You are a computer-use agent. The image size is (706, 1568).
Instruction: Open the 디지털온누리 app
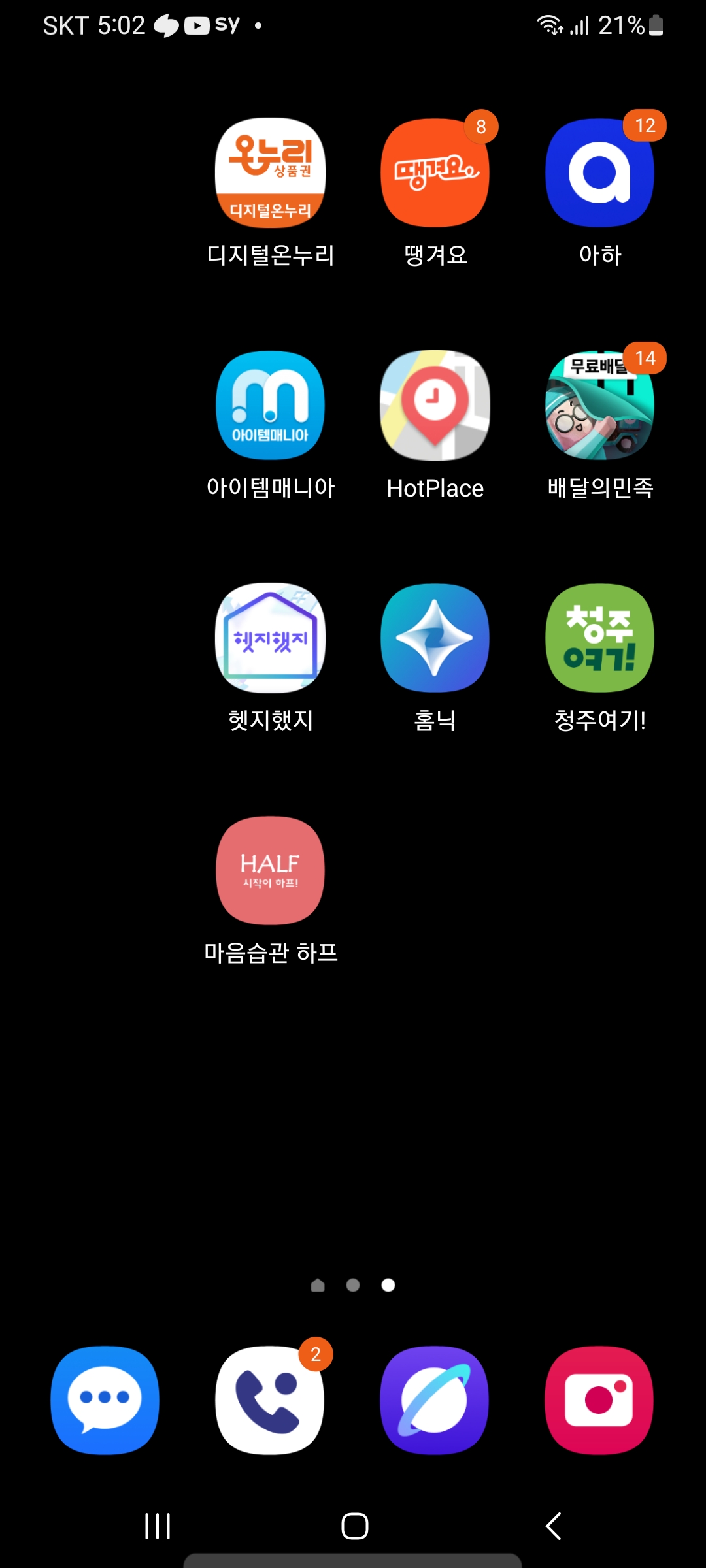point(270,173)
